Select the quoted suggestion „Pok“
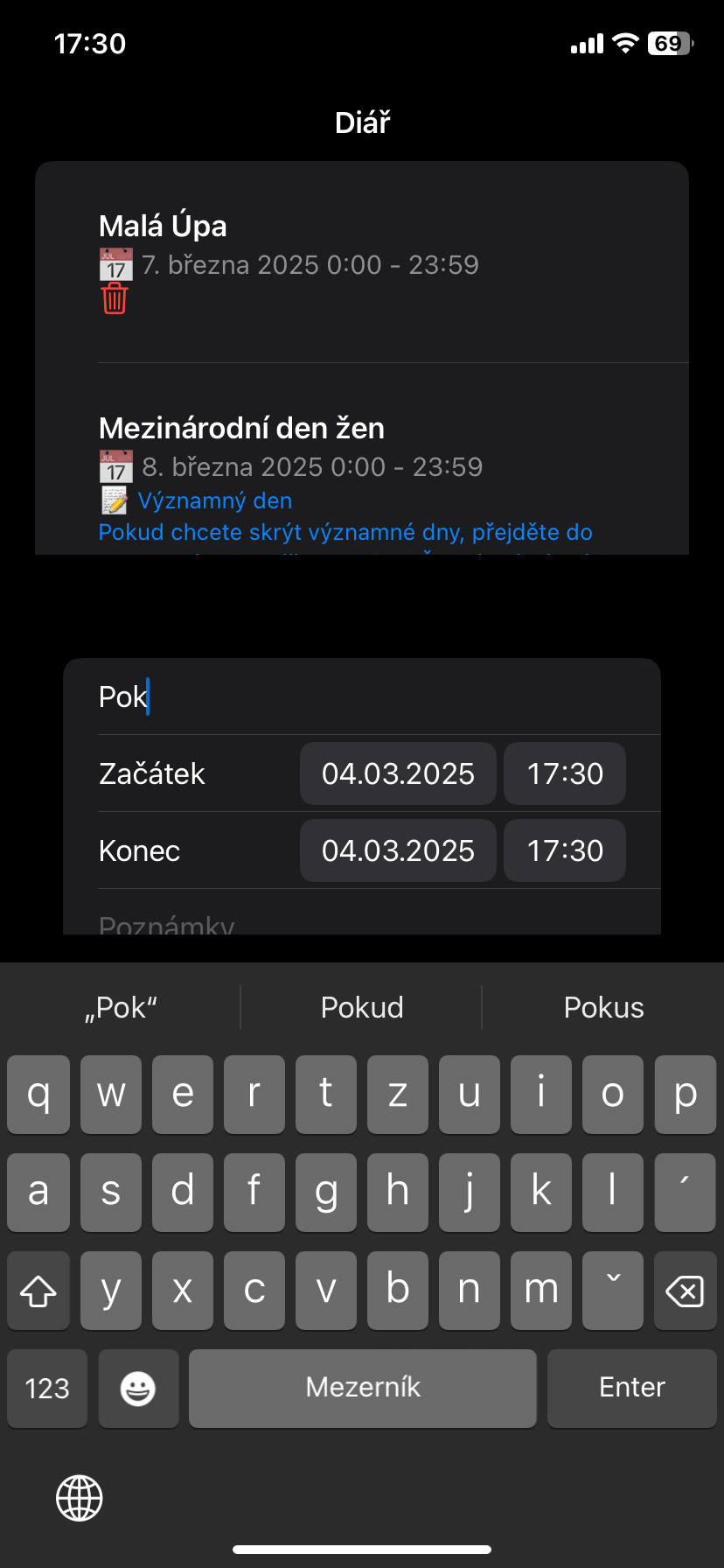Image resolution: width=724 pixels, height=1568 pixels. click(x=121, y=1007)
